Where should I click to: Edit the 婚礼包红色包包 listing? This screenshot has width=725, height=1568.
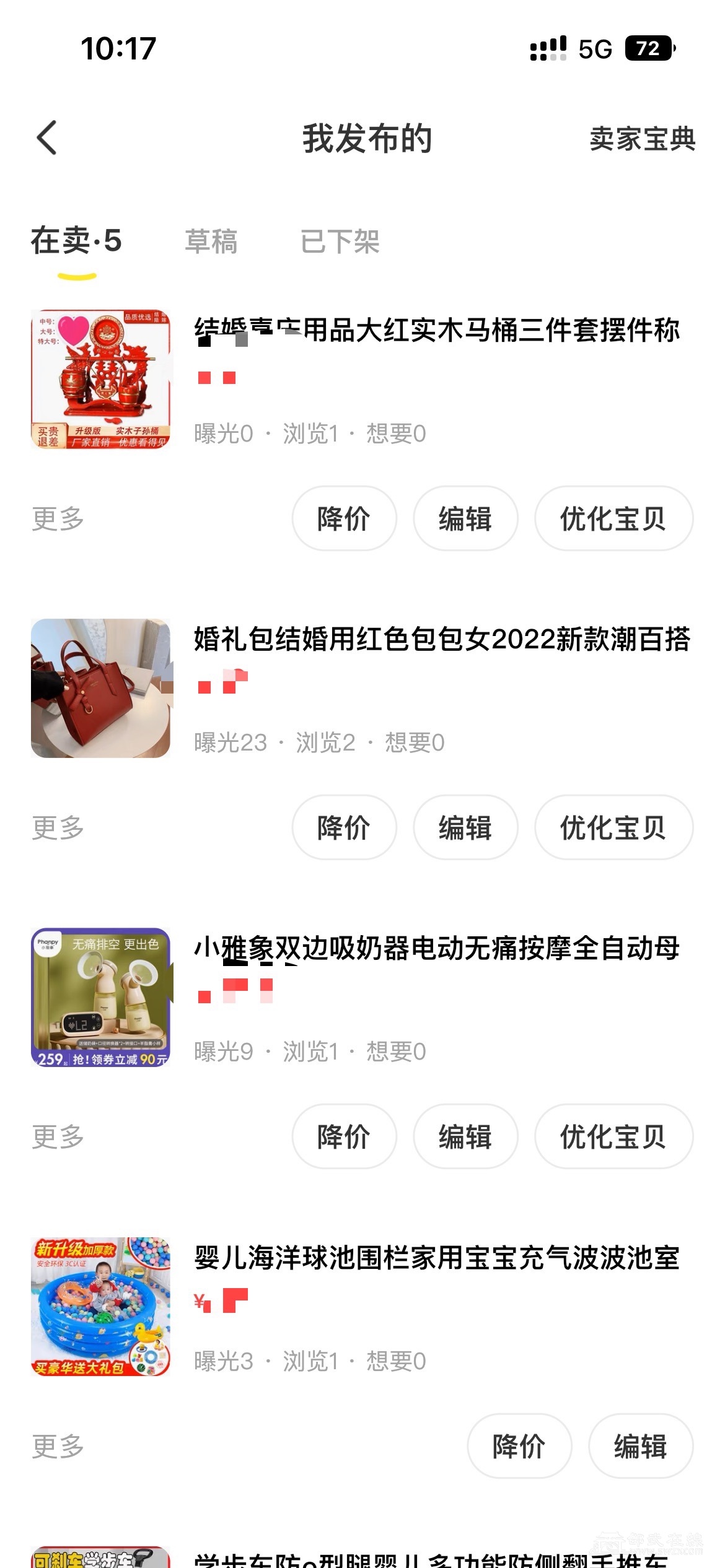click(465, 827)
